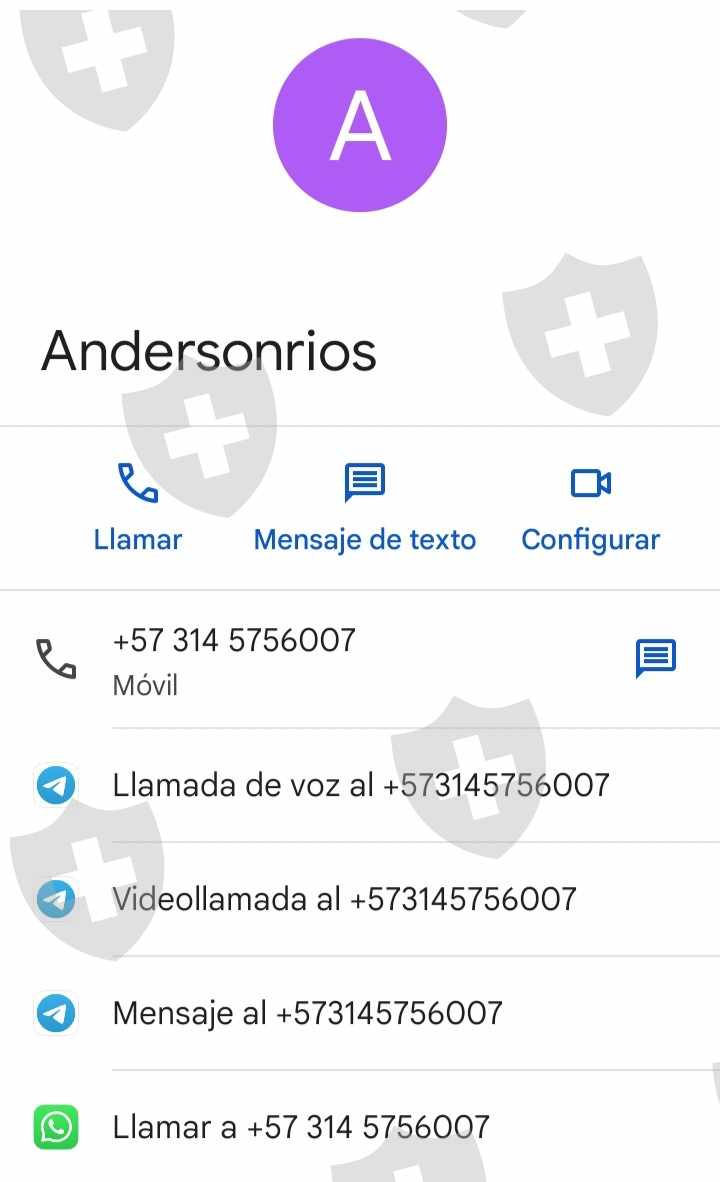Tap the message icon beside the Móvil number
This screenshot has width=720, height=1182.
coord(656,658)
